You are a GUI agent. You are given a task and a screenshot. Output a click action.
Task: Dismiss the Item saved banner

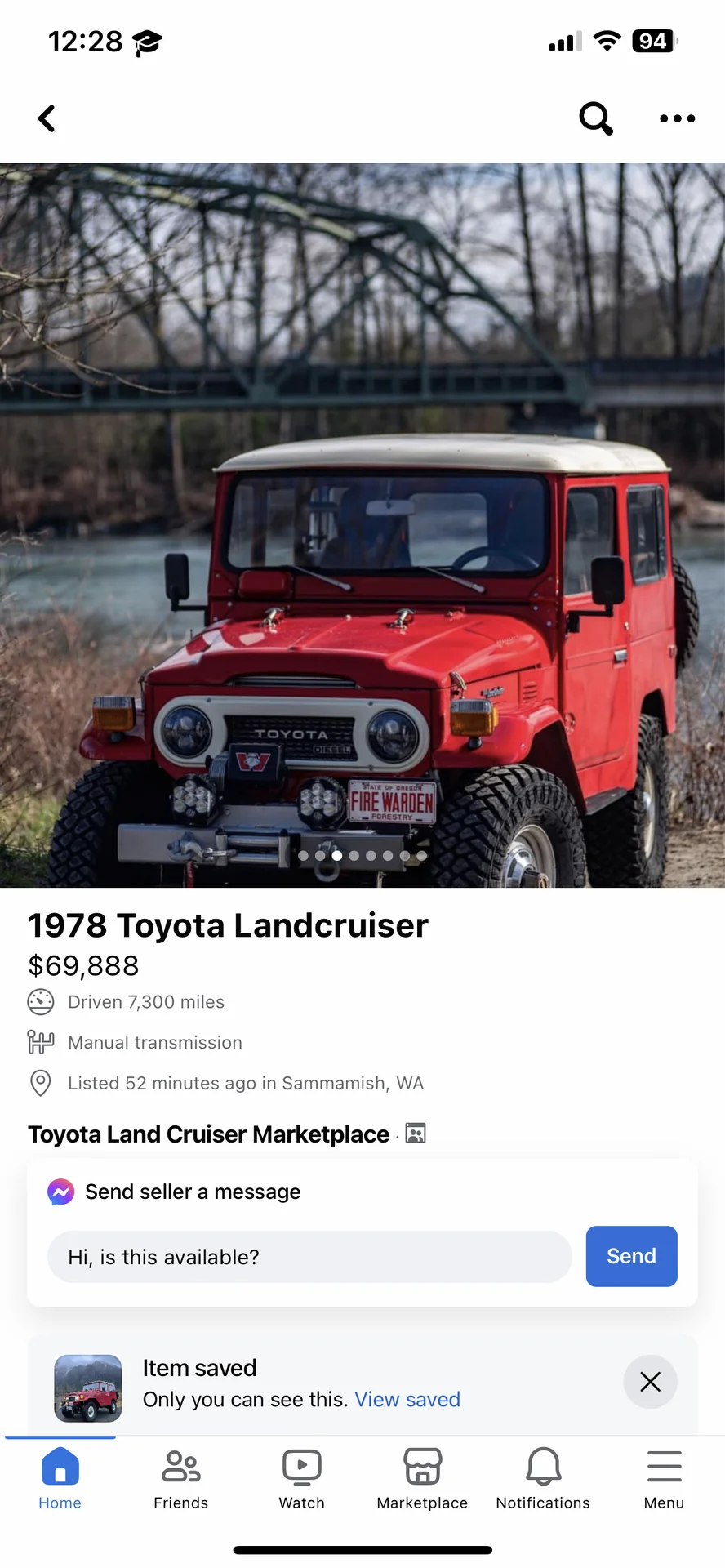click(650, 1382)
